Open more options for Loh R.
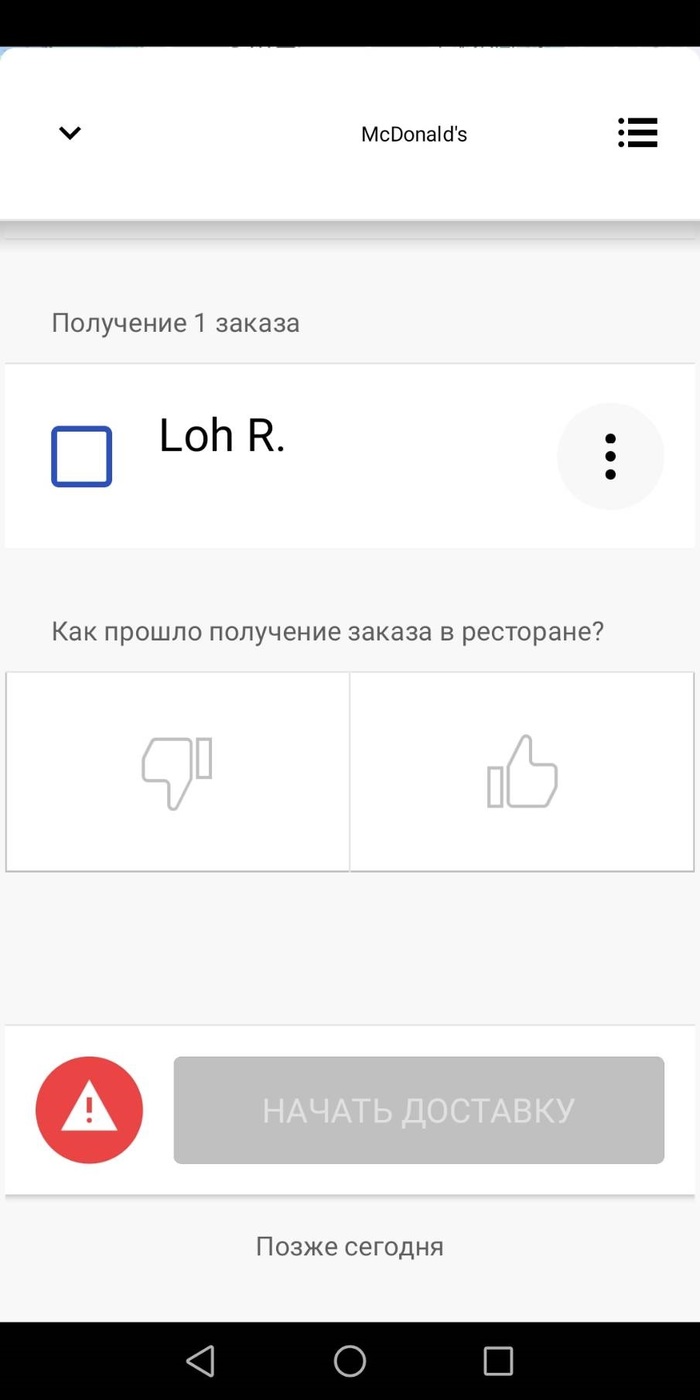The height and width of the screenshot is (1400, 700). point(610,457)
